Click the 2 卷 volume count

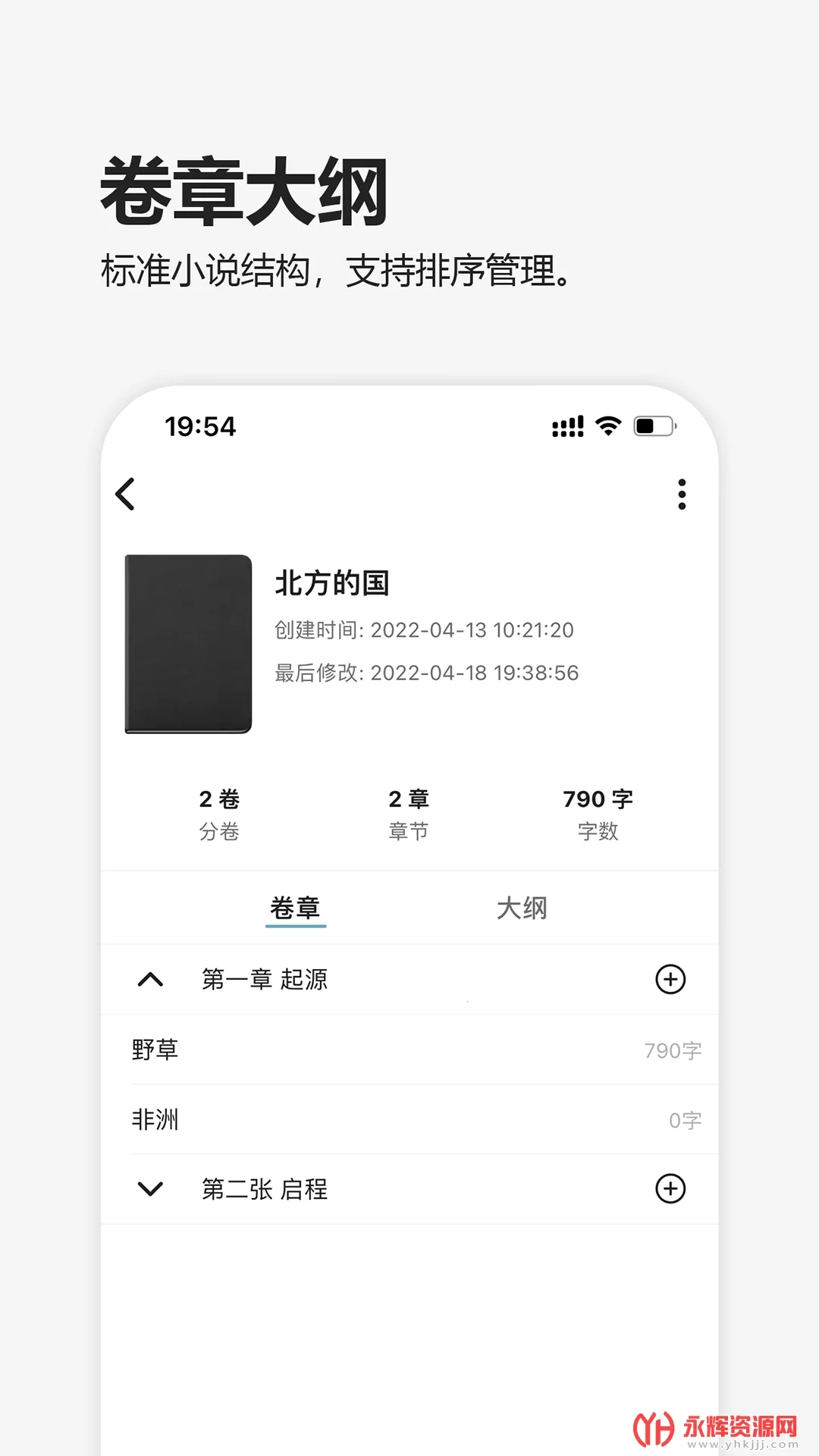click(217, 799)
